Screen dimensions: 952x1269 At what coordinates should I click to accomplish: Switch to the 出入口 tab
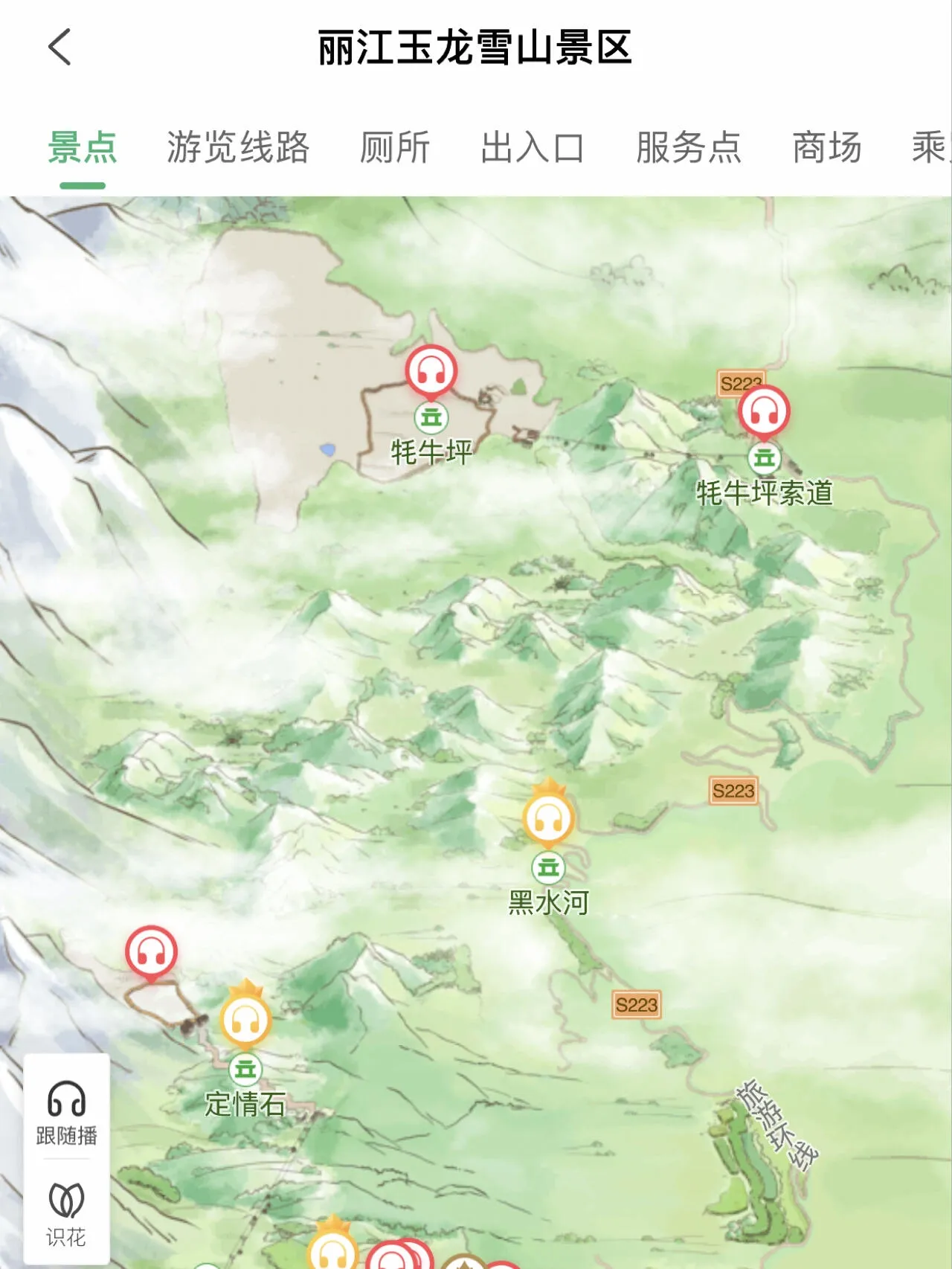click(x=533, y=147)
